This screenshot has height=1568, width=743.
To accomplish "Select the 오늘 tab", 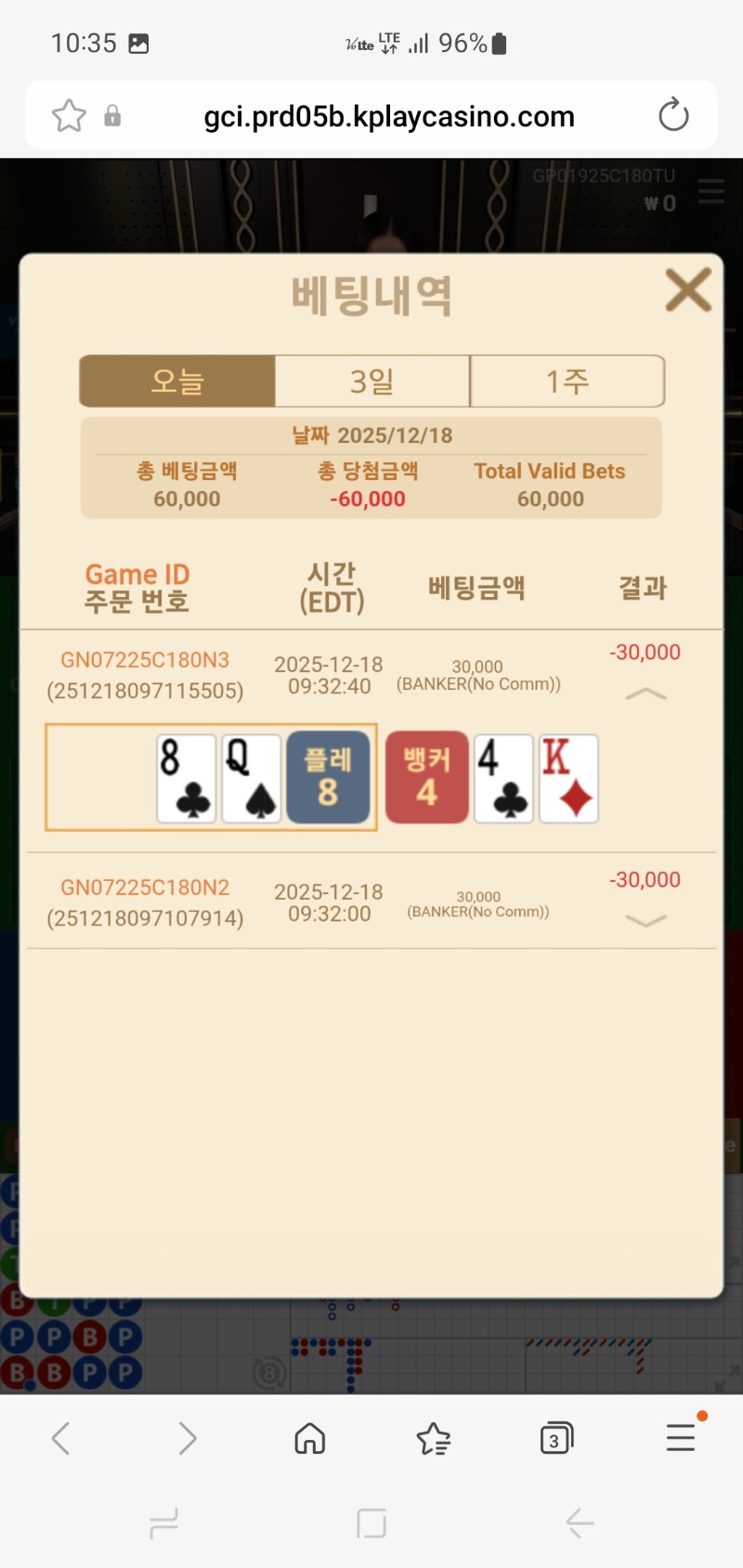I will pos(177,381).
